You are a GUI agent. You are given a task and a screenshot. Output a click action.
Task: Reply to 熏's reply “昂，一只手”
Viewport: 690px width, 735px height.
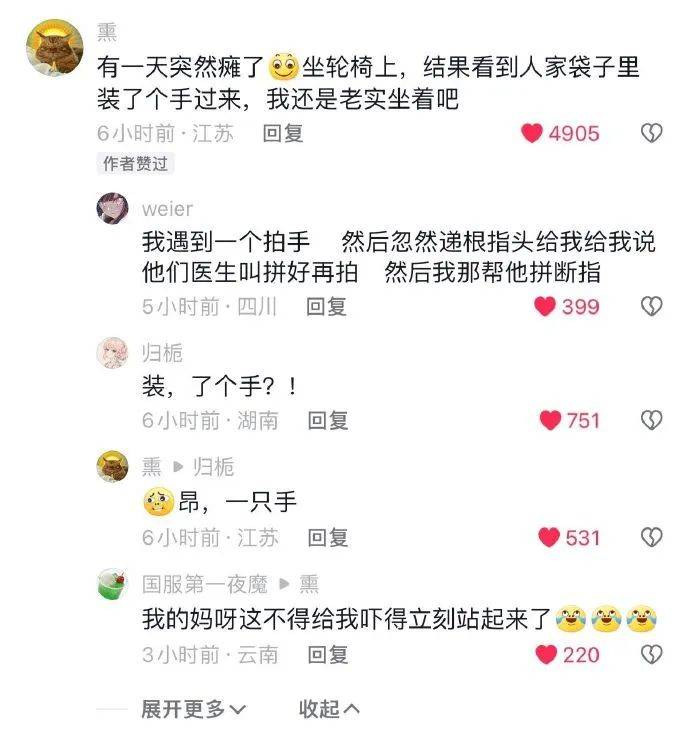pyautogui.click(x=327, y=538)
